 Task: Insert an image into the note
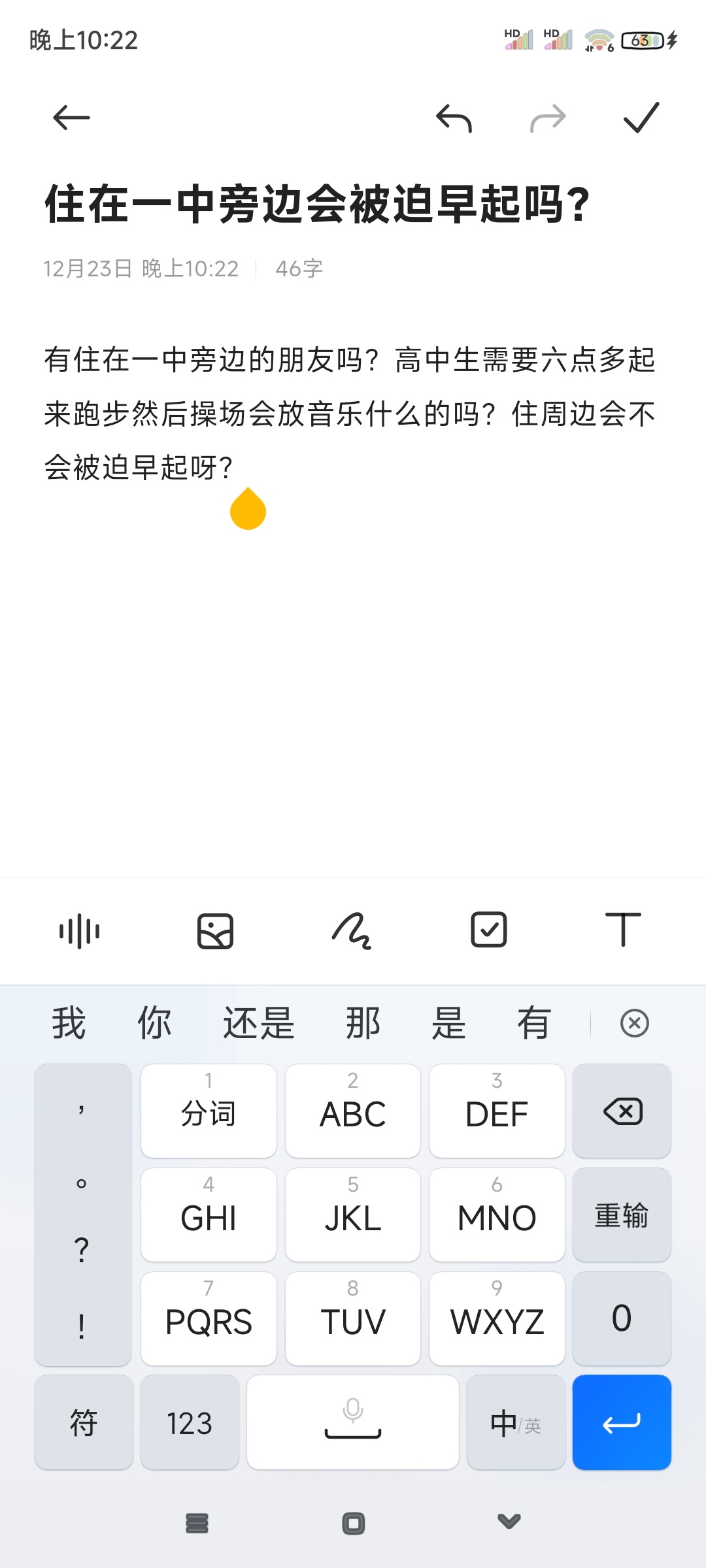(x=216, y=930)
